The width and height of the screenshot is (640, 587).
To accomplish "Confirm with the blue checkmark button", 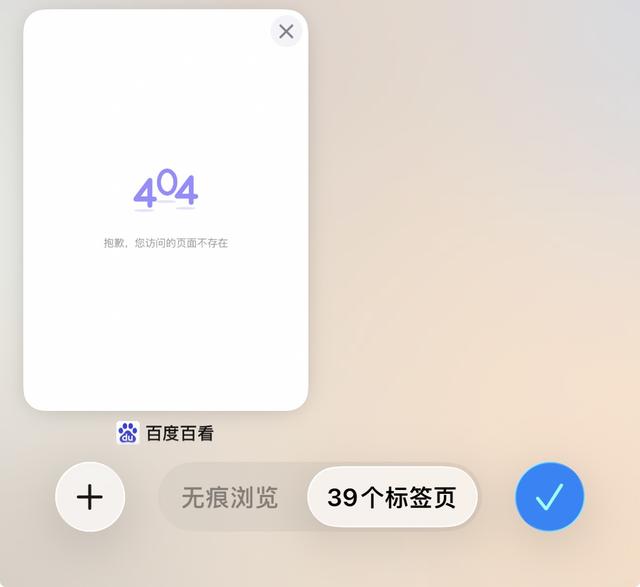I will pyautogui.click(x=549, y=497).
